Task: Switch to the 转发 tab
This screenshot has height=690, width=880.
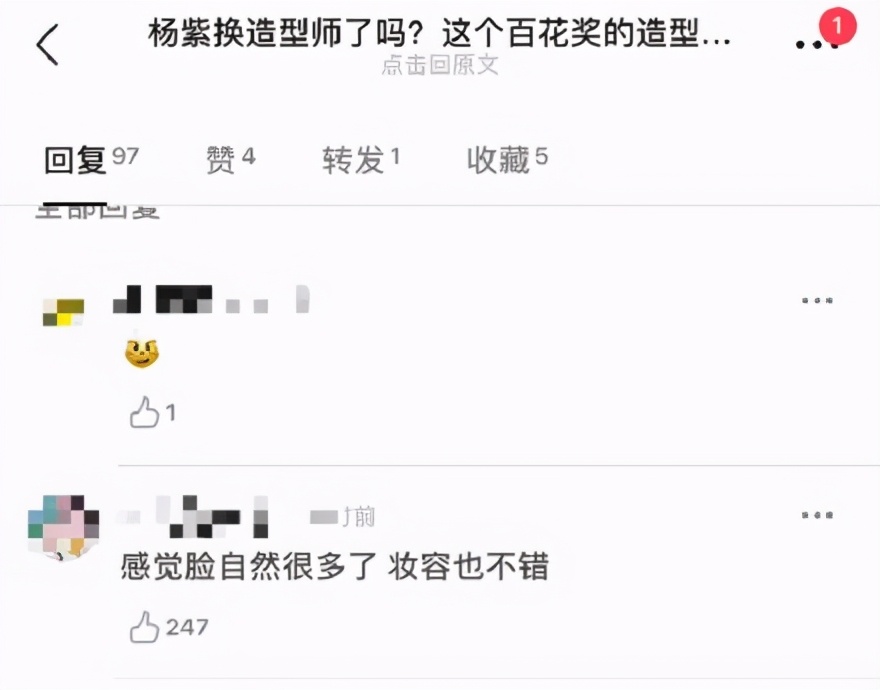Action: [361, 159]
